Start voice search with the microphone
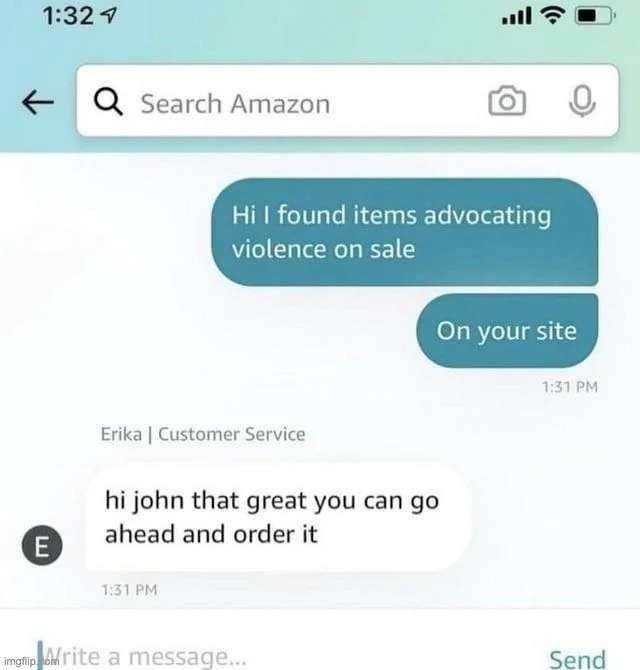The image size is (640, 670). click(581, 102)
